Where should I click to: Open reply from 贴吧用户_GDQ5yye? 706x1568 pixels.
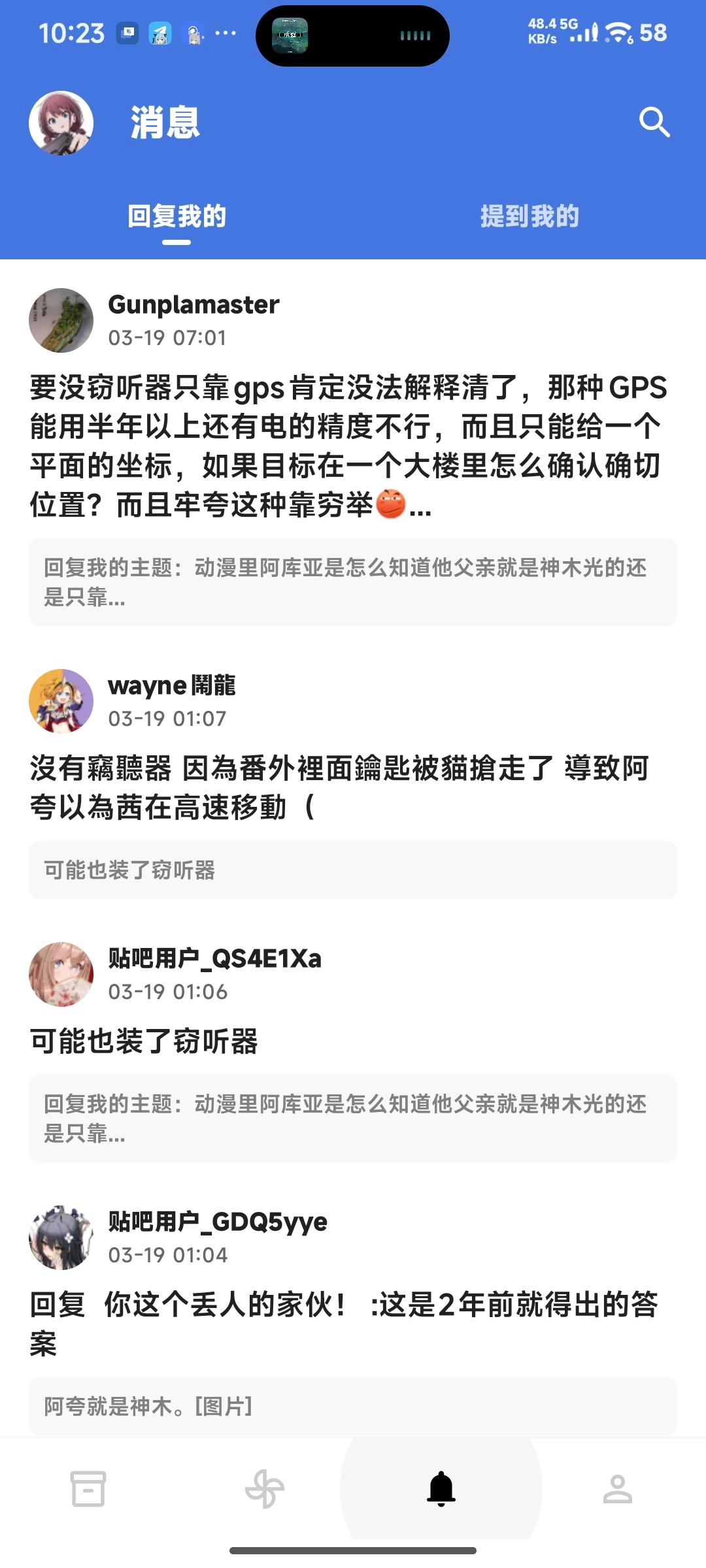click(344, 1324)
